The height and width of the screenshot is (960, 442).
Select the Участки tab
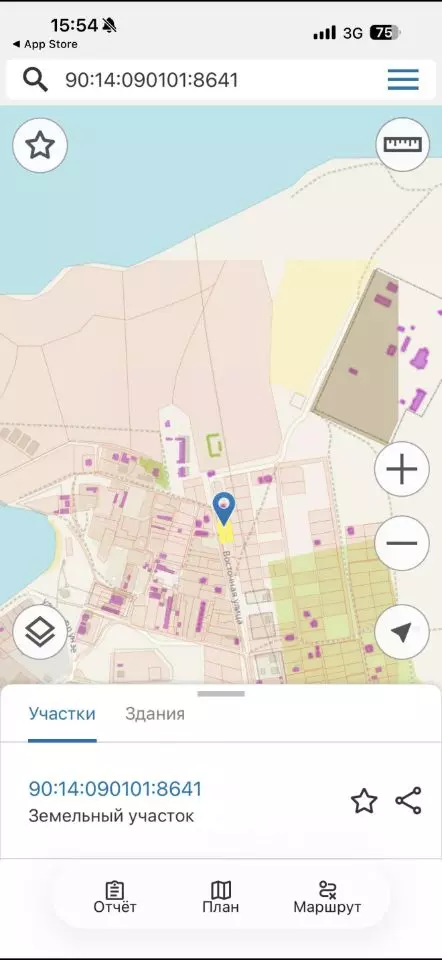click(62, 714)
